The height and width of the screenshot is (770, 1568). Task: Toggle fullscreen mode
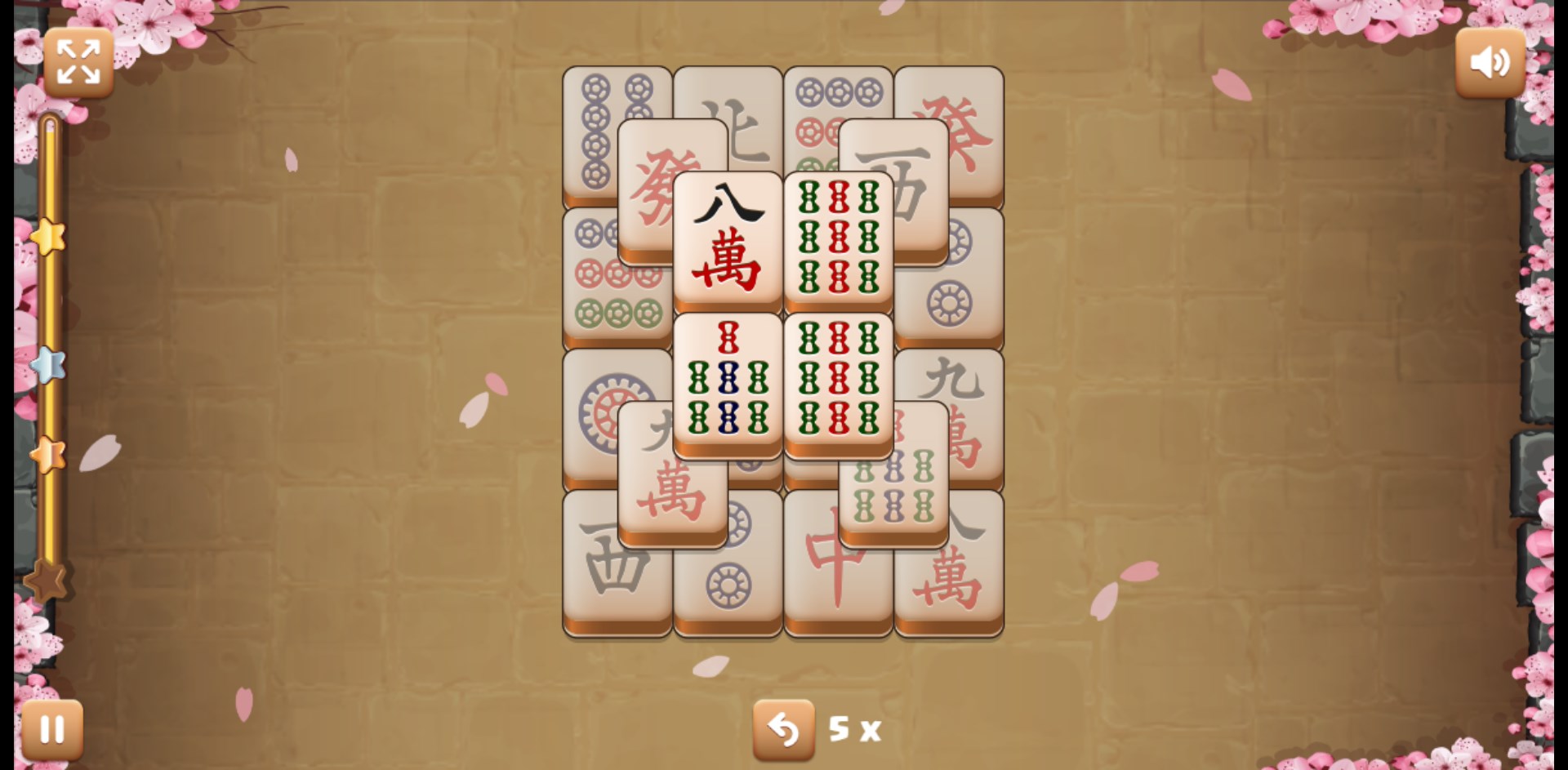(78, 62)
